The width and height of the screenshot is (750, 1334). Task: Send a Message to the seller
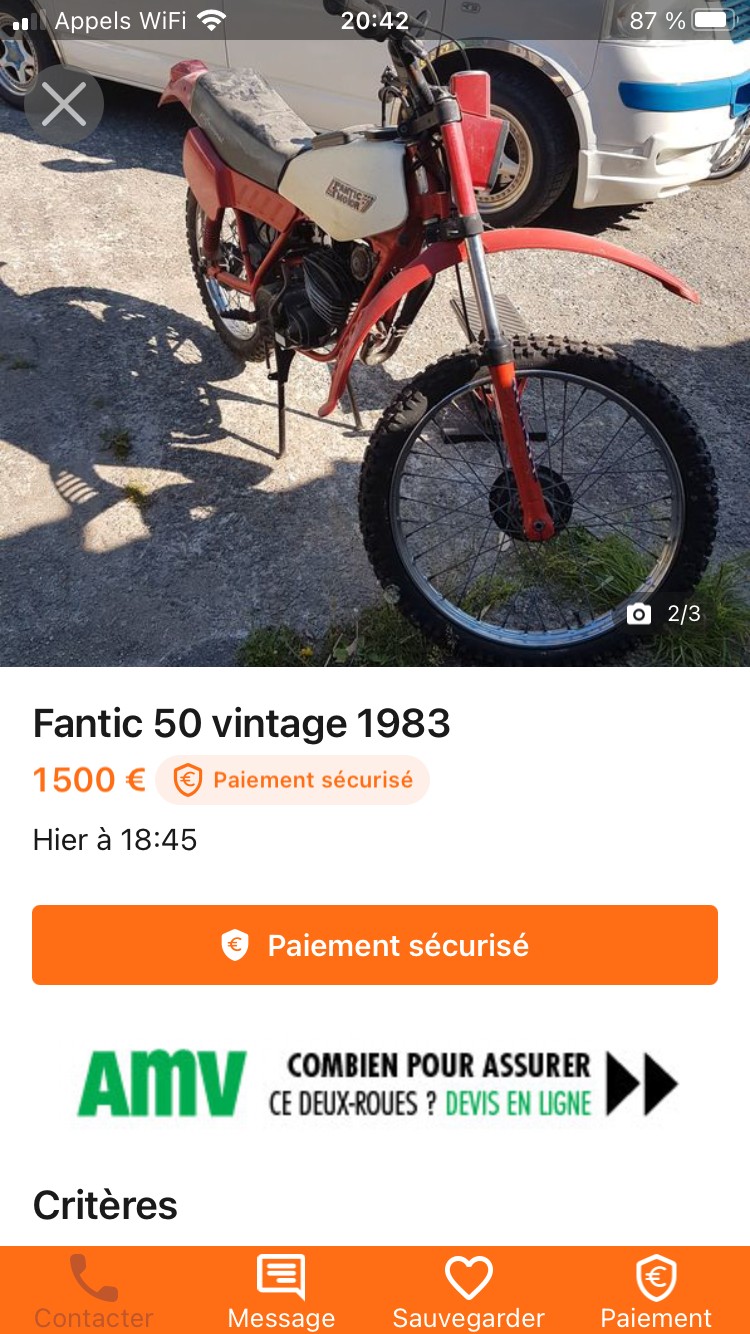[x=281, y=1290]
